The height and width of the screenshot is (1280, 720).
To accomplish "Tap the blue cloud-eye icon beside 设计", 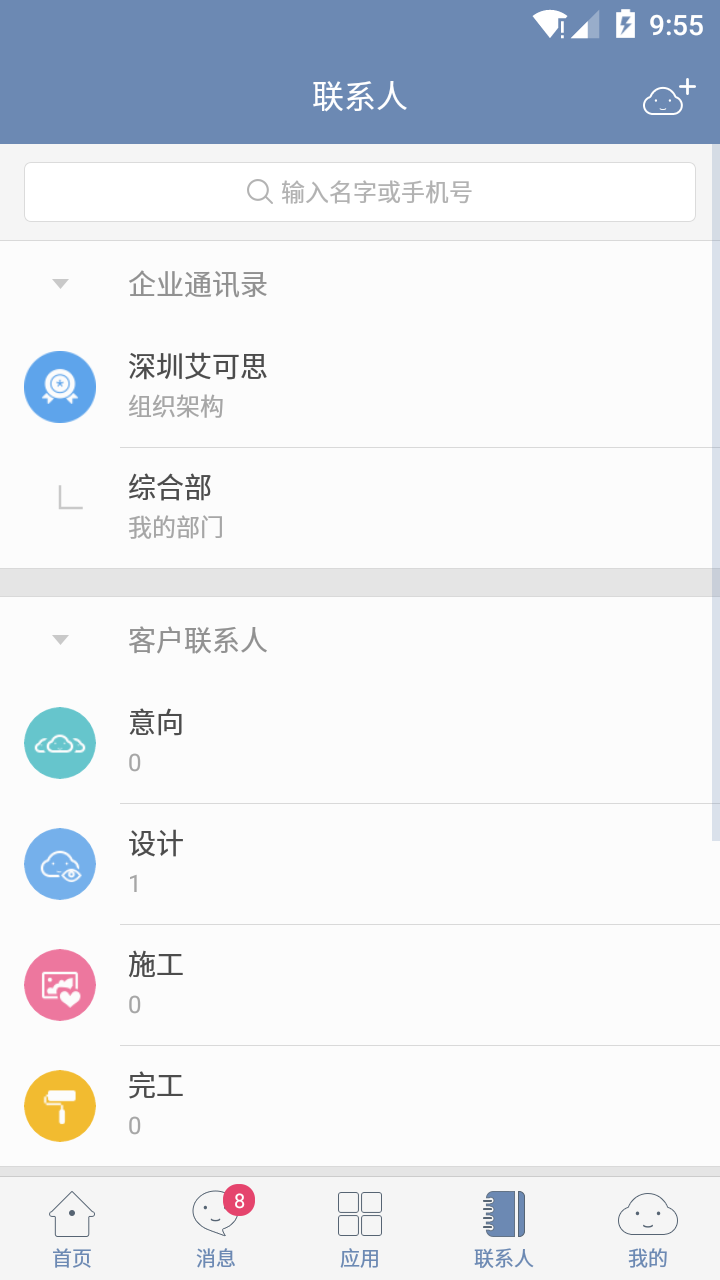I will pyautogui.click(x=59, y=863).
